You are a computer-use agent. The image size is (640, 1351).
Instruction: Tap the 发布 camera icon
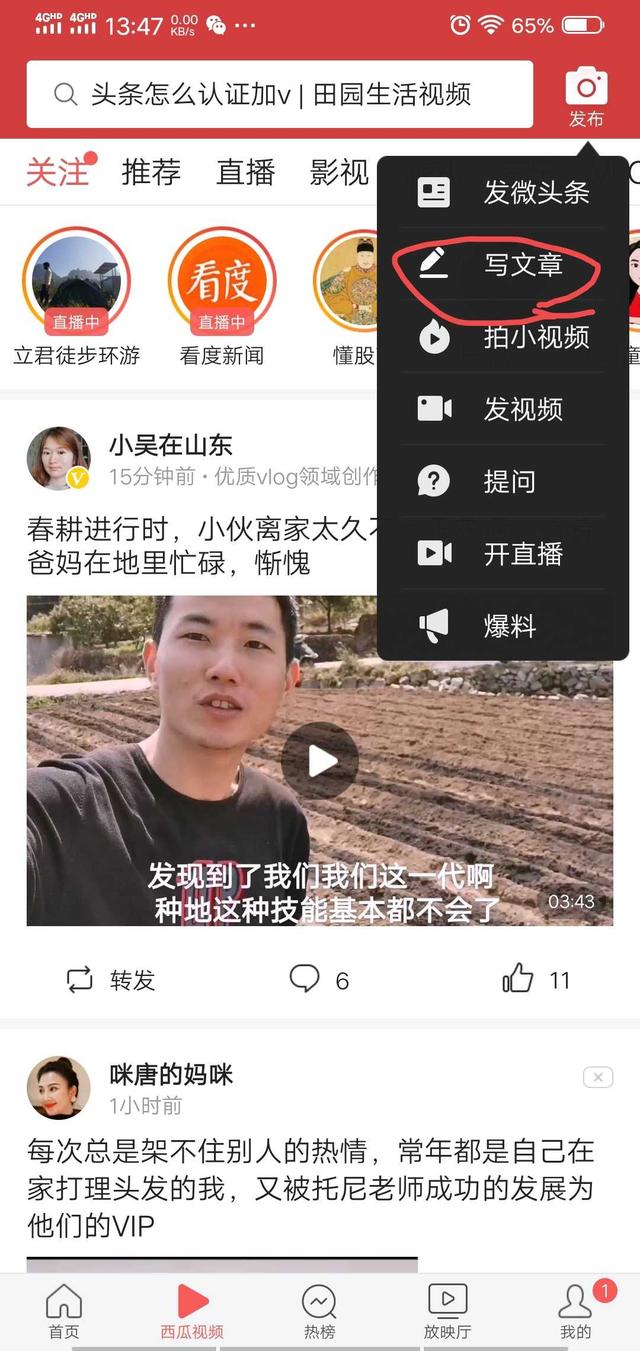point(586,96)
